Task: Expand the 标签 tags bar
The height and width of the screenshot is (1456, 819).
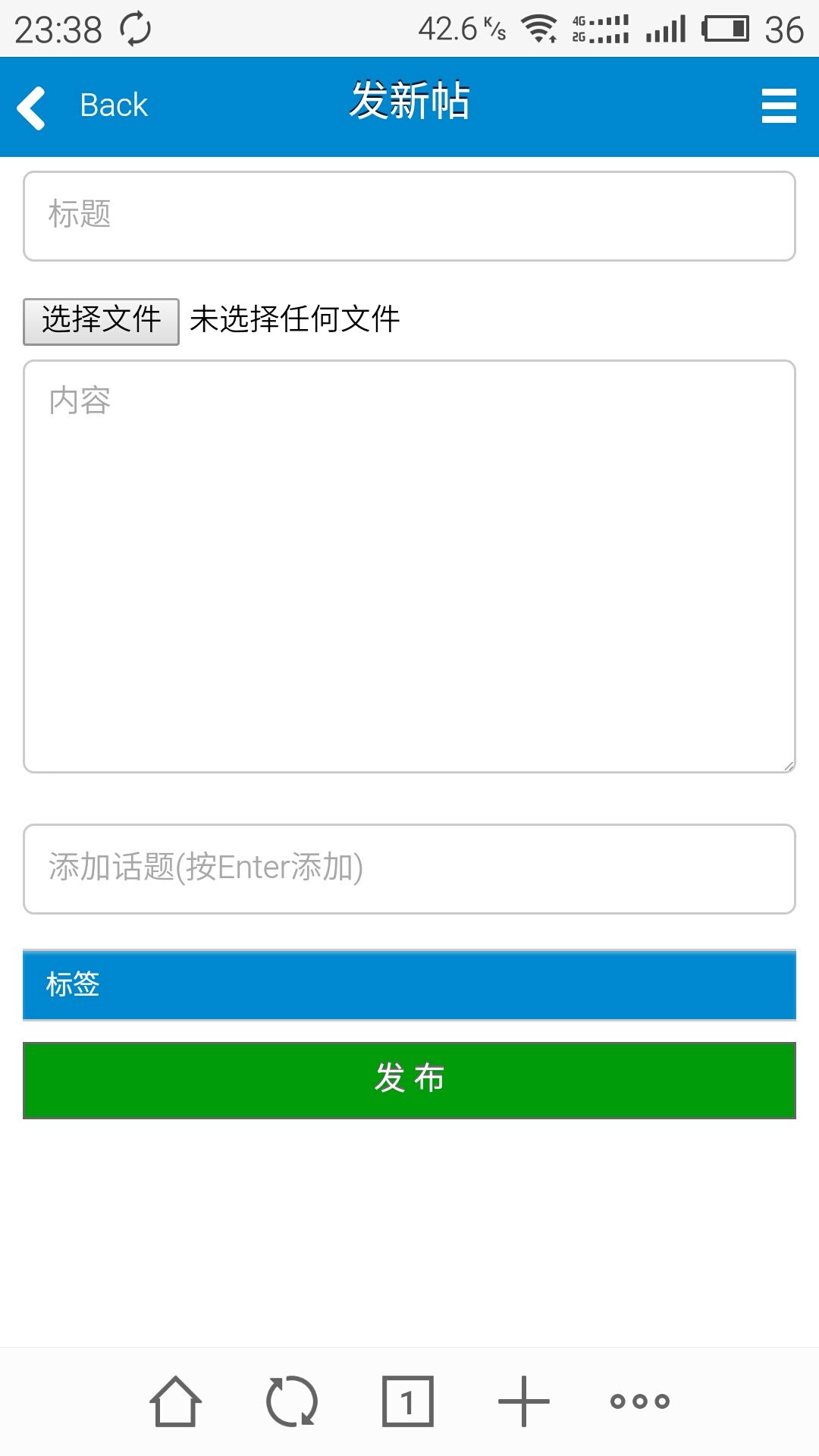Action: click(x=409, y=985)
